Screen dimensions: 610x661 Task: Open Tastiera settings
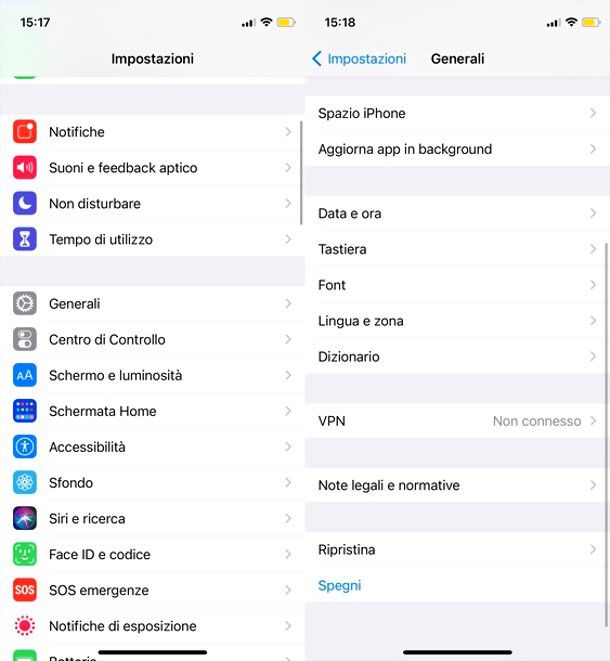click(x=456, y=250)
